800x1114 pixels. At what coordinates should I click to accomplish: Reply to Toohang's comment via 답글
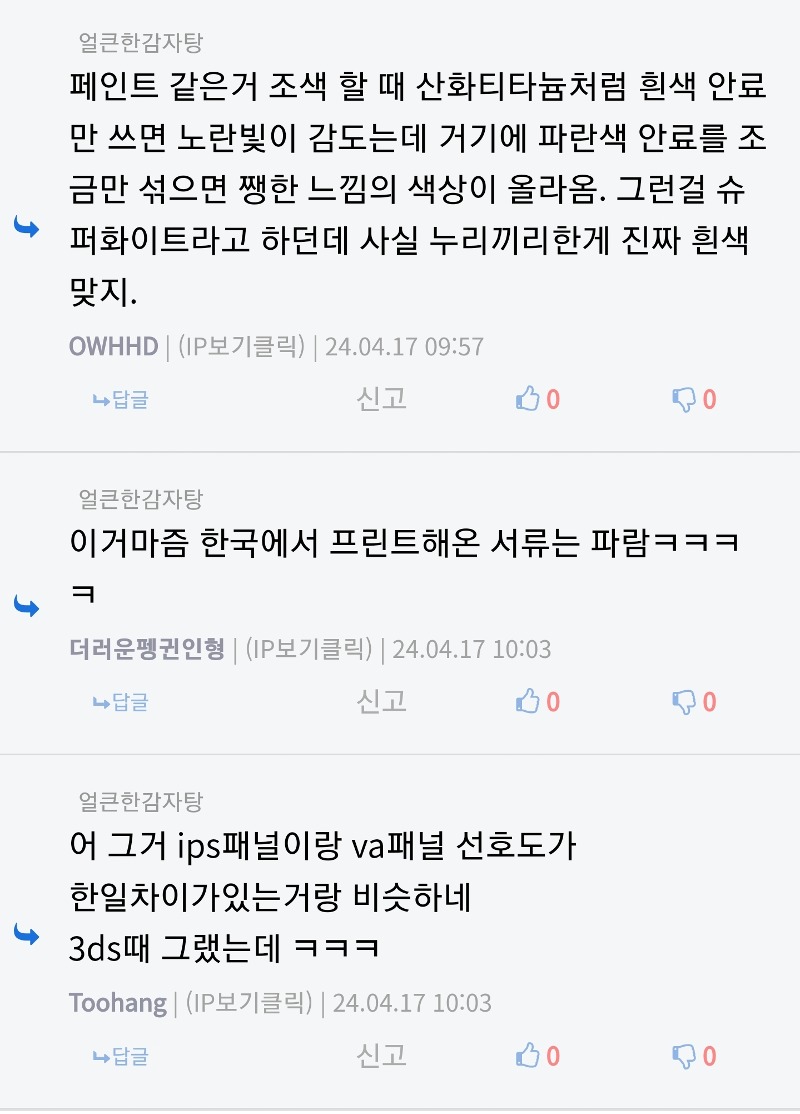pyautogui.click(x=120, y=1056)
